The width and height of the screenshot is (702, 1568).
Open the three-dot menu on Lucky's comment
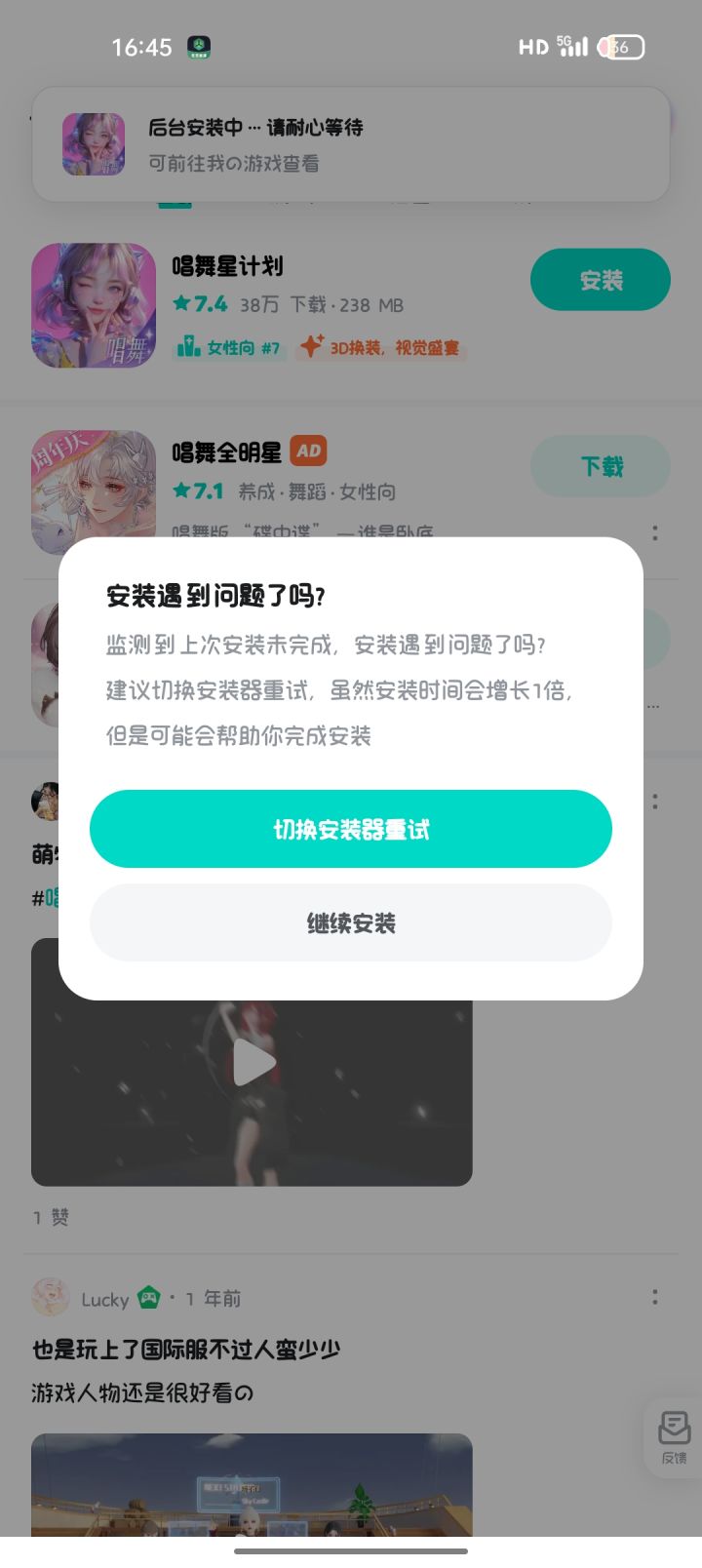tap(654, 1298)
